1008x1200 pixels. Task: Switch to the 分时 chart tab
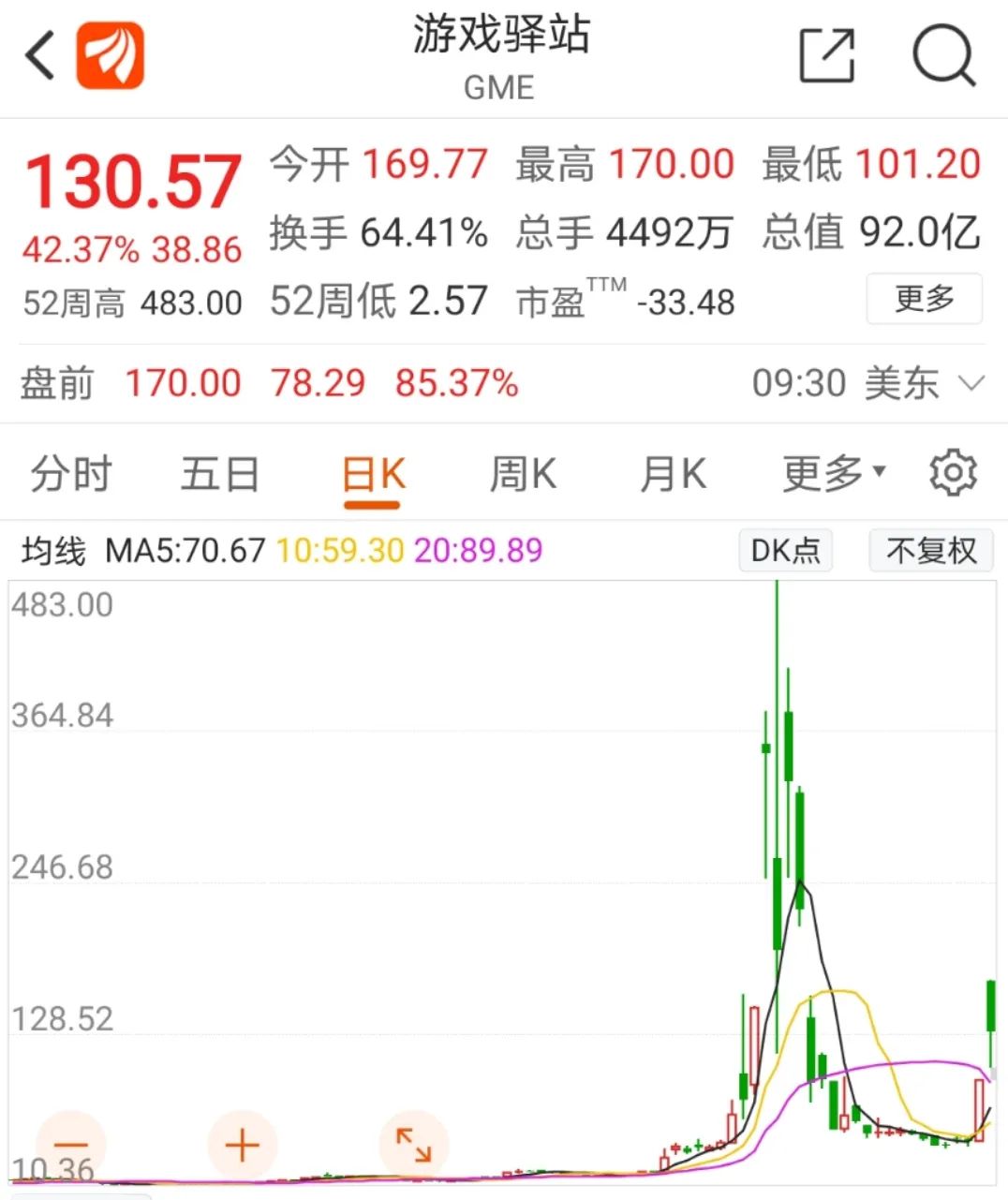[70, 472]
